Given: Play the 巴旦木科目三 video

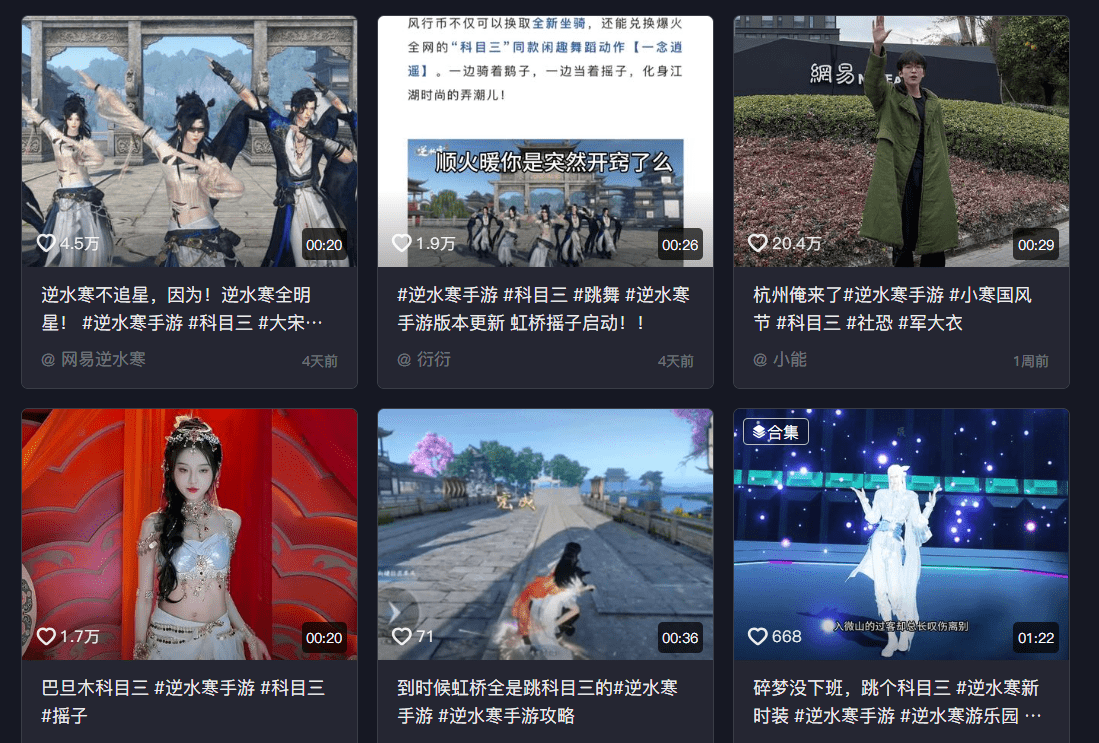Looking at the screenshot, I should pos(189,533).
